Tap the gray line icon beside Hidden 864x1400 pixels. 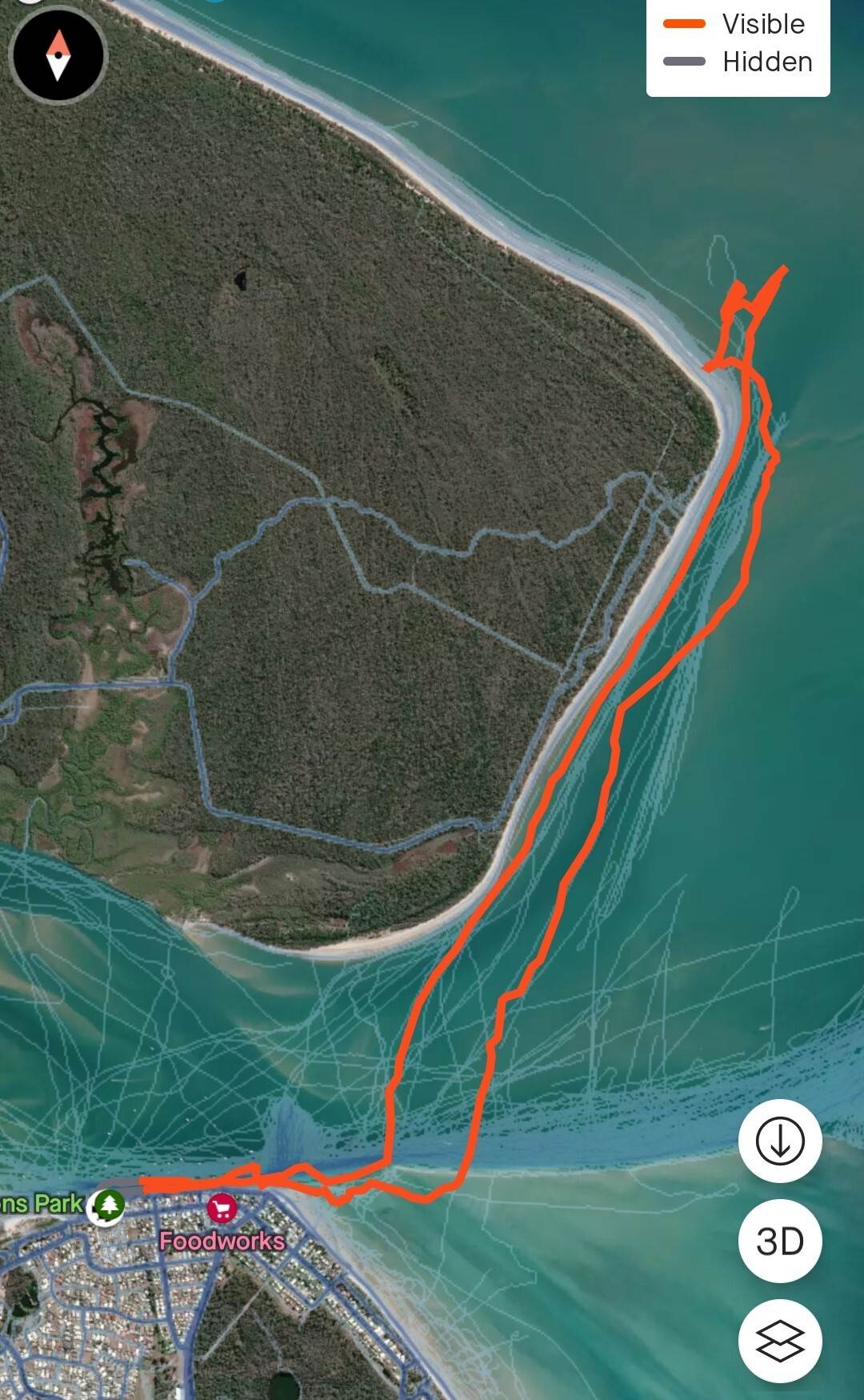click(x=686, y=62)
